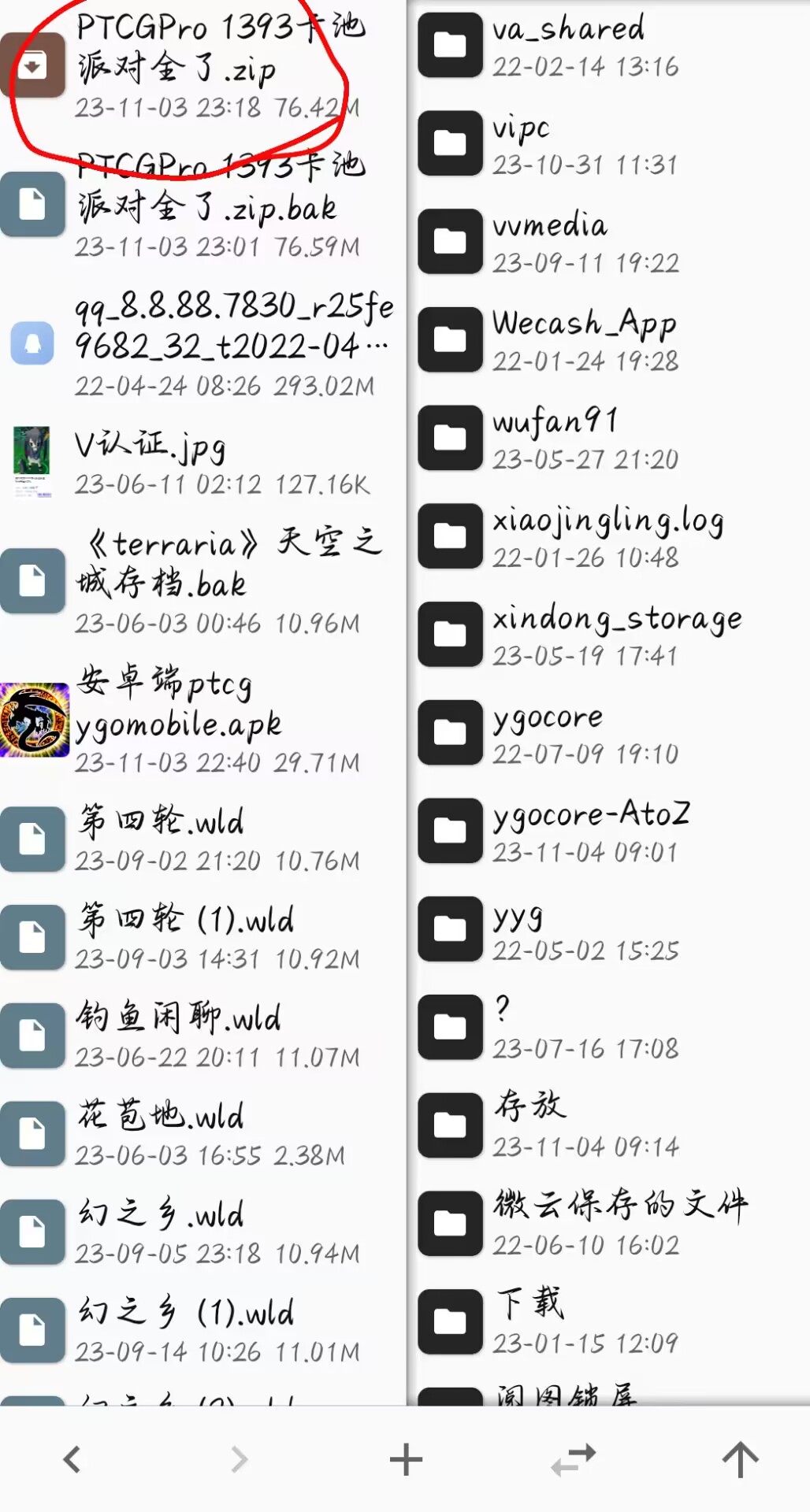Tap the plus button to add new
The width and height of the screenshot is (810, 1512).
tap(406, 1459)
